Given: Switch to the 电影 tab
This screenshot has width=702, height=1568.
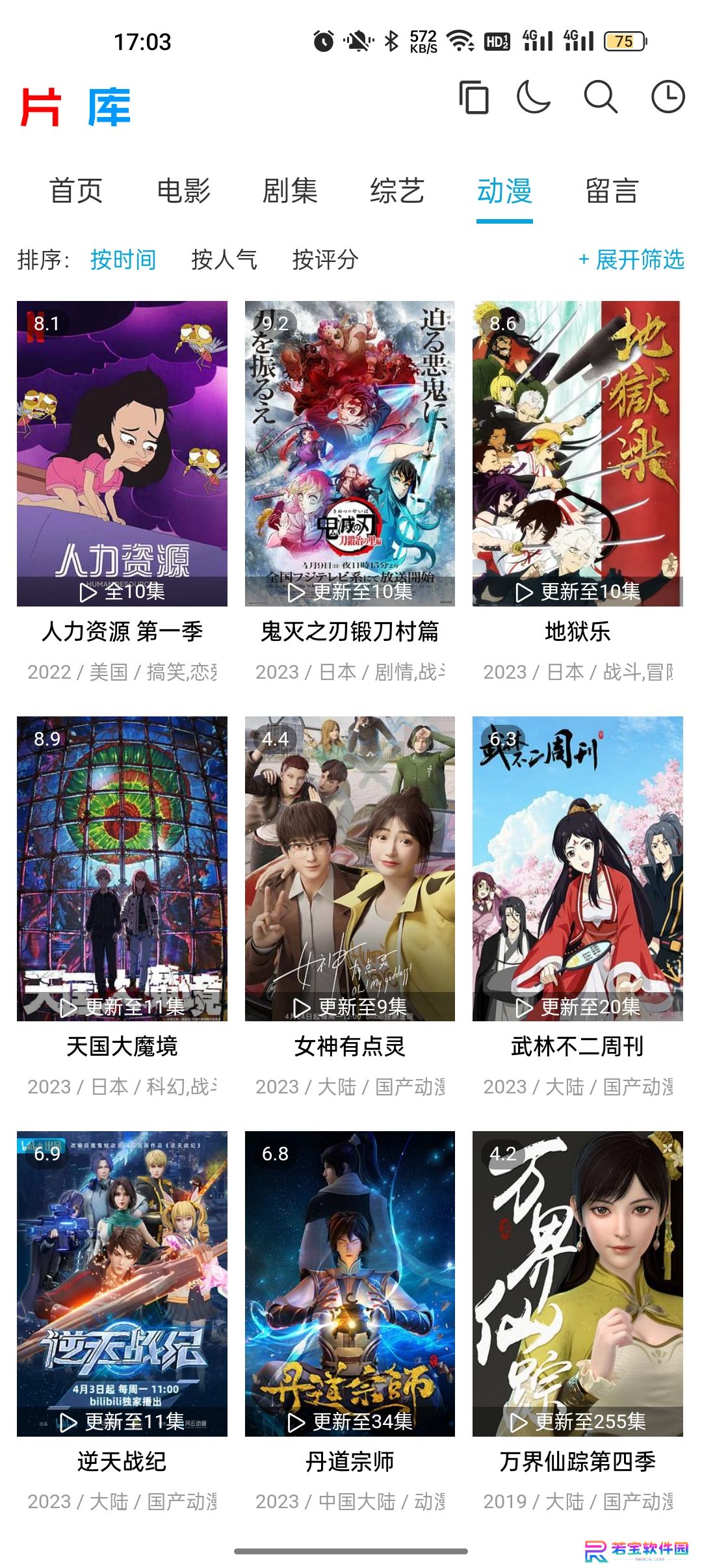Looking at the screenshot, I should tap(183, 191).
